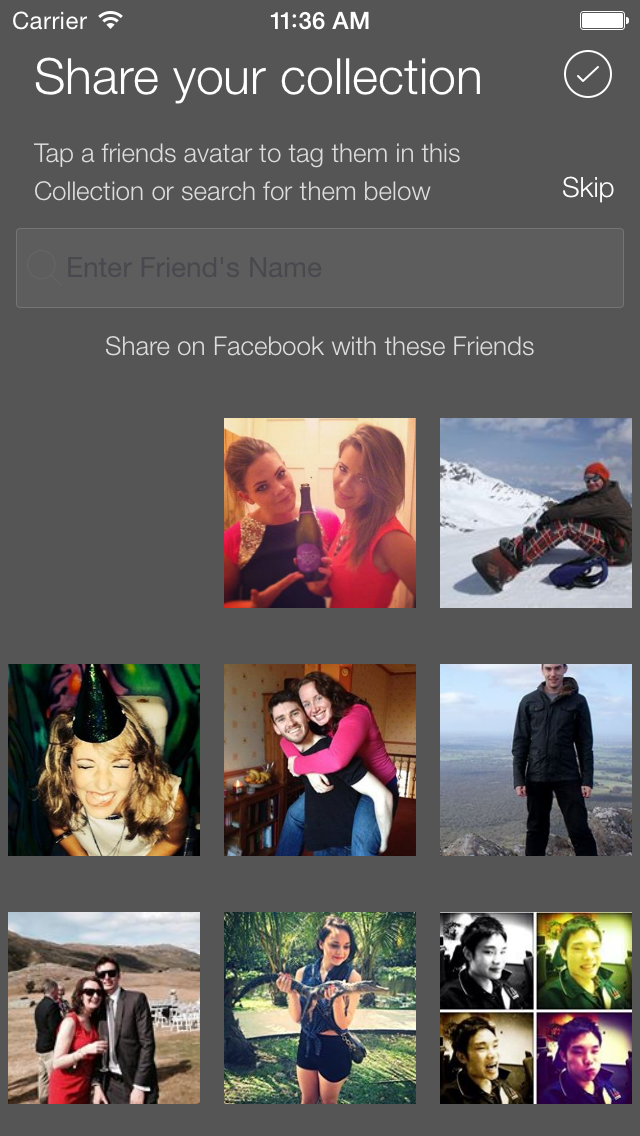Skip sharing the collection
640x1136 pixels.
(587, 188)
